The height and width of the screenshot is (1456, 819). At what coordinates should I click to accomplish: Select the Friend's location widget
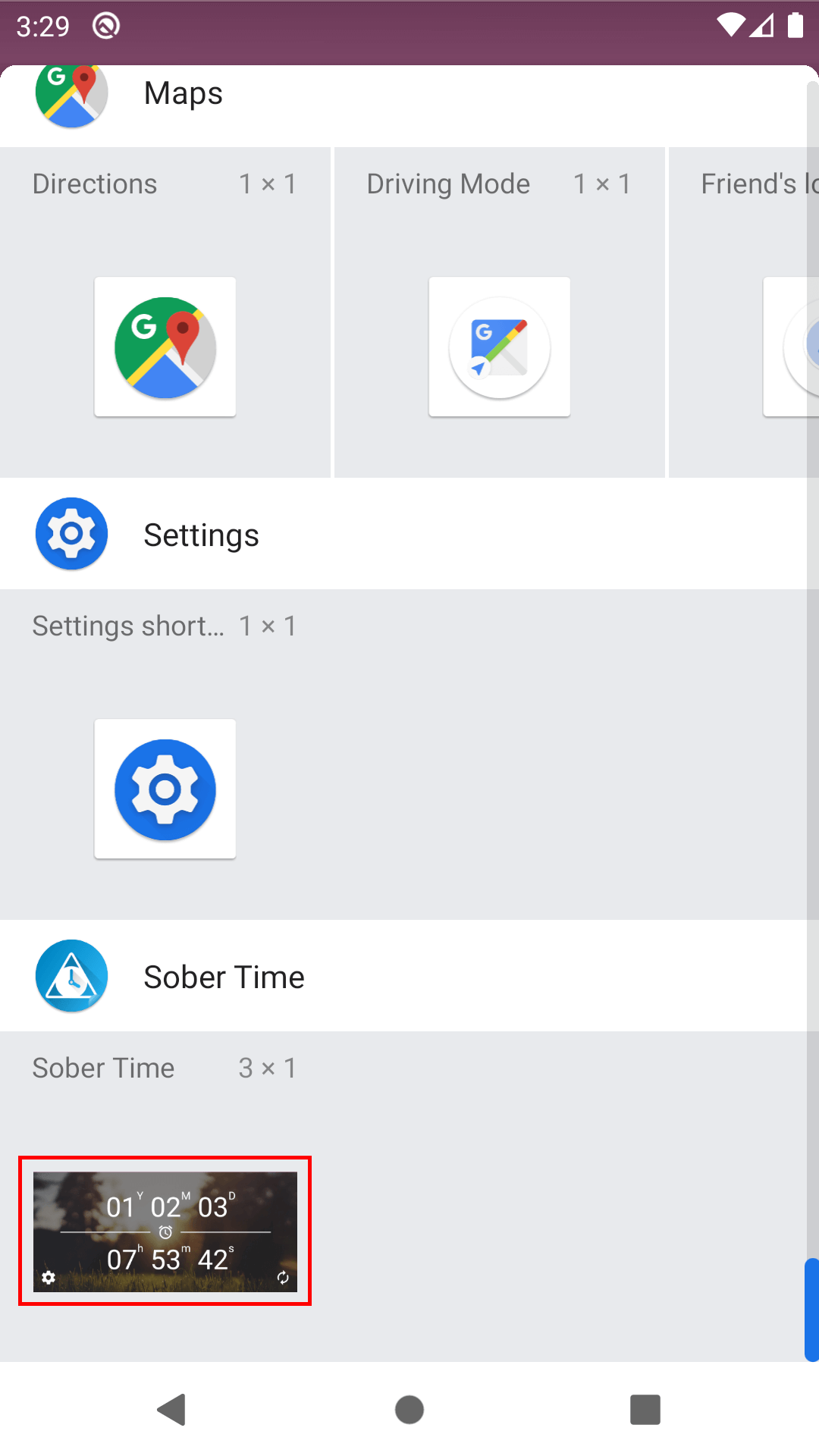point(789,347)
